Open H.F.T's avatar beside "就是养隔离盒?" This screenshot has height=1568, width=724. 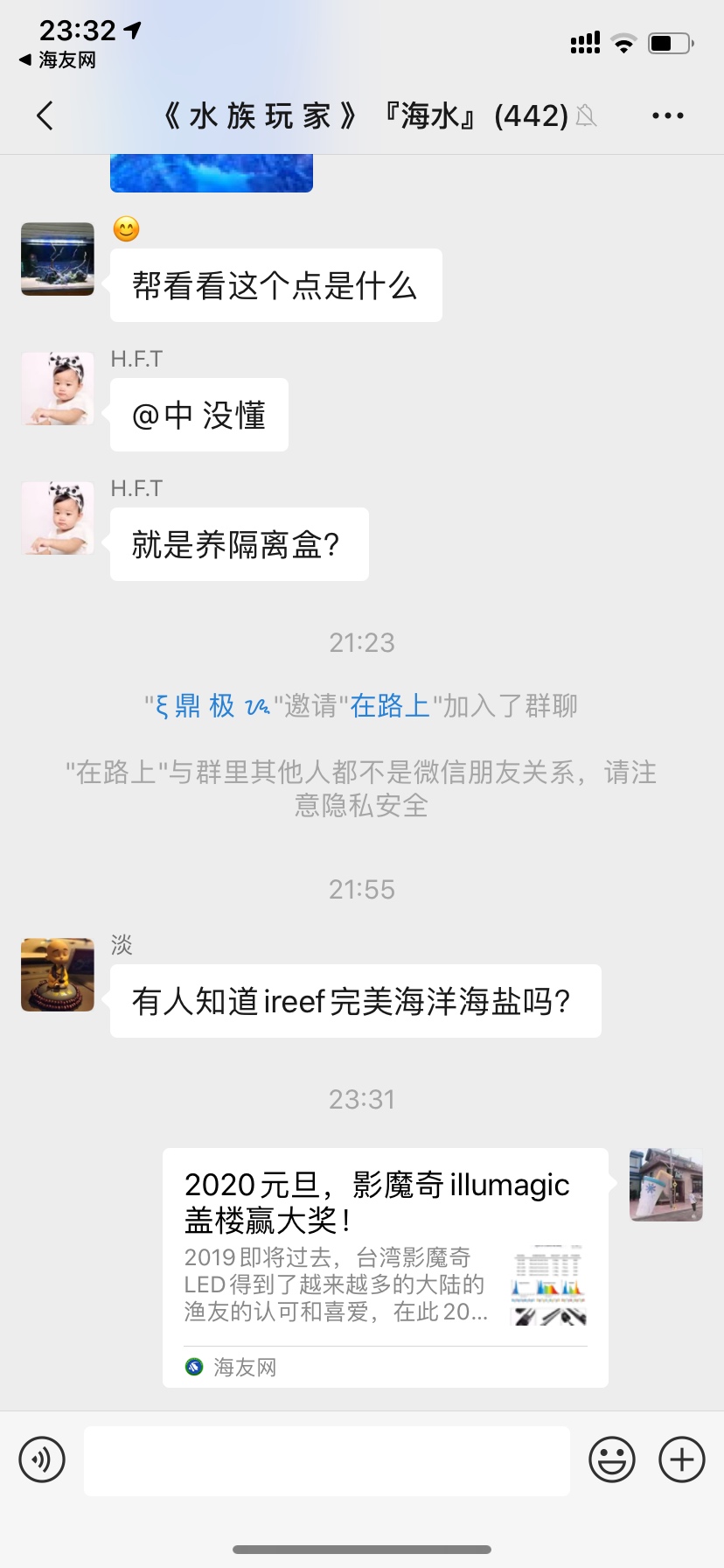pyautogui.click(x=58, y=518)
